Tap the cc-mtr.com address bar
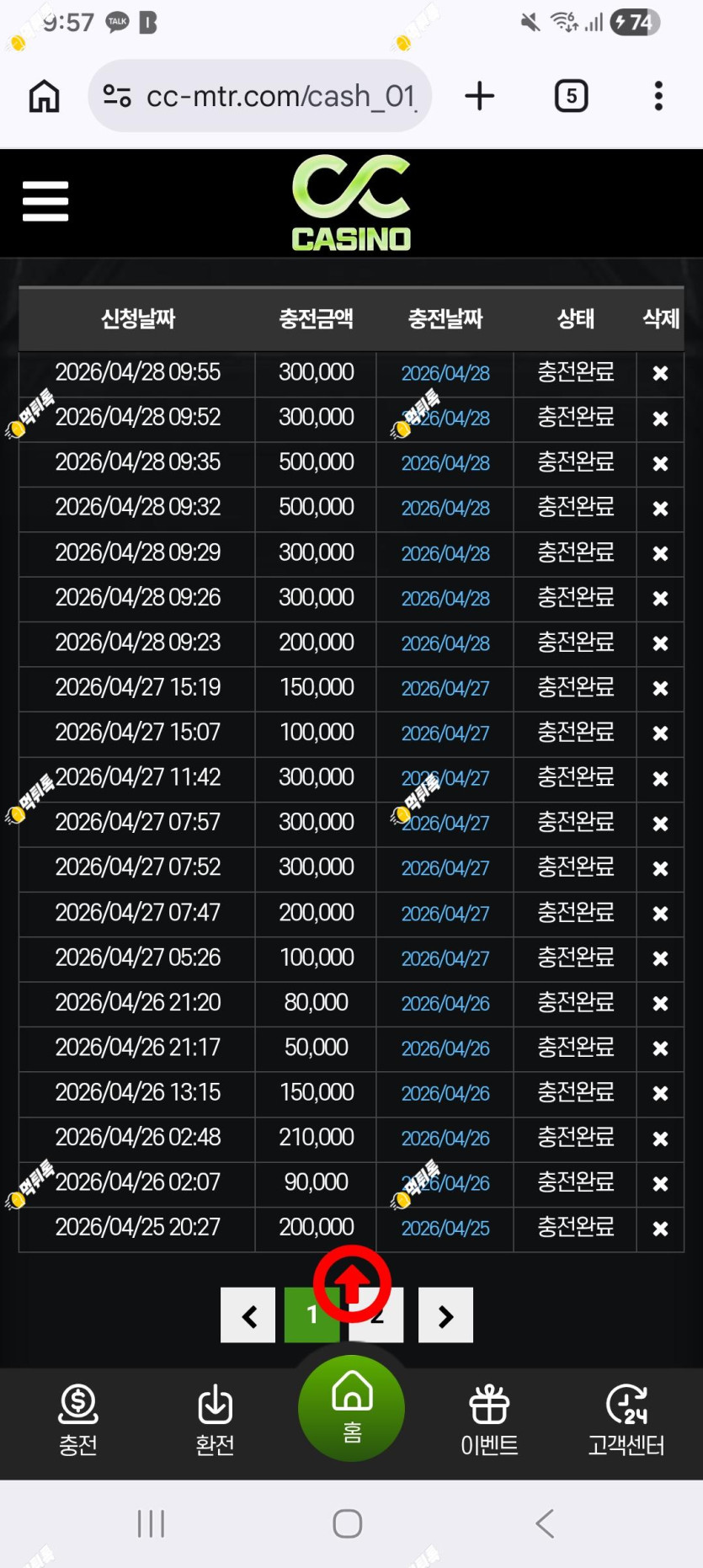This screenshot has height=1568, width=703. click(259, 96)
